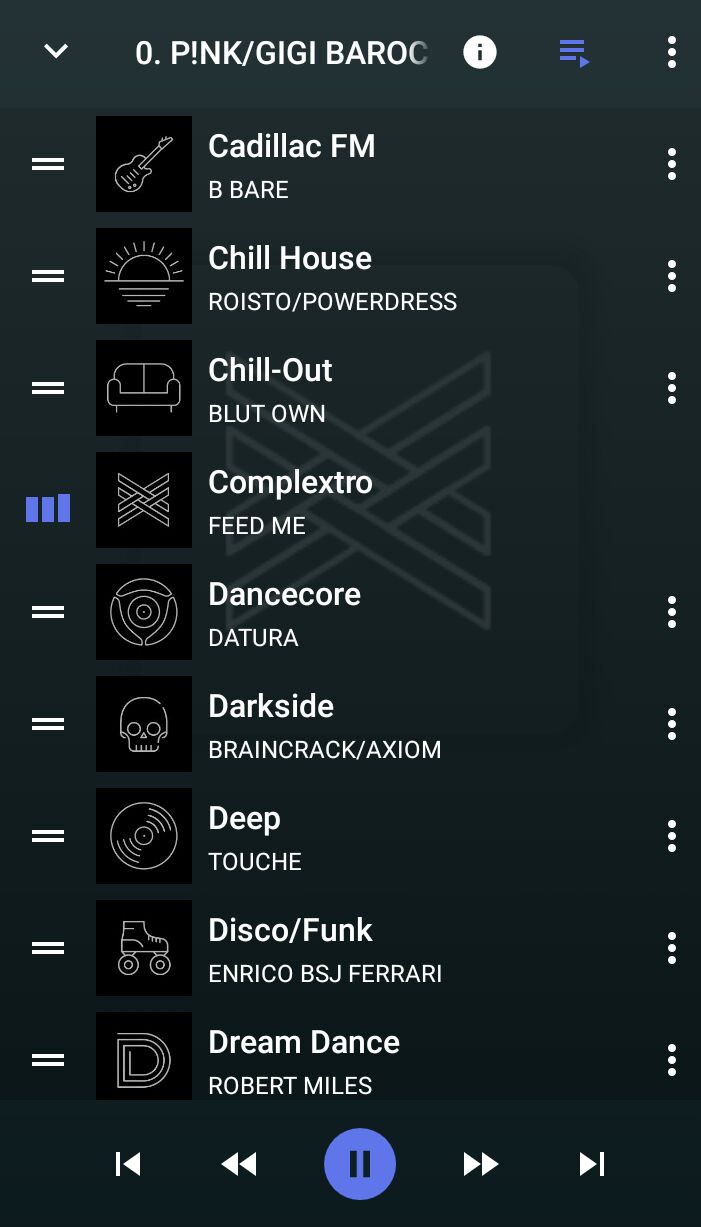Viewport: 701px width, 1227px height.
Task: Open more options for Dancecore
Action: pyautogui.click(x=672, y=612)
